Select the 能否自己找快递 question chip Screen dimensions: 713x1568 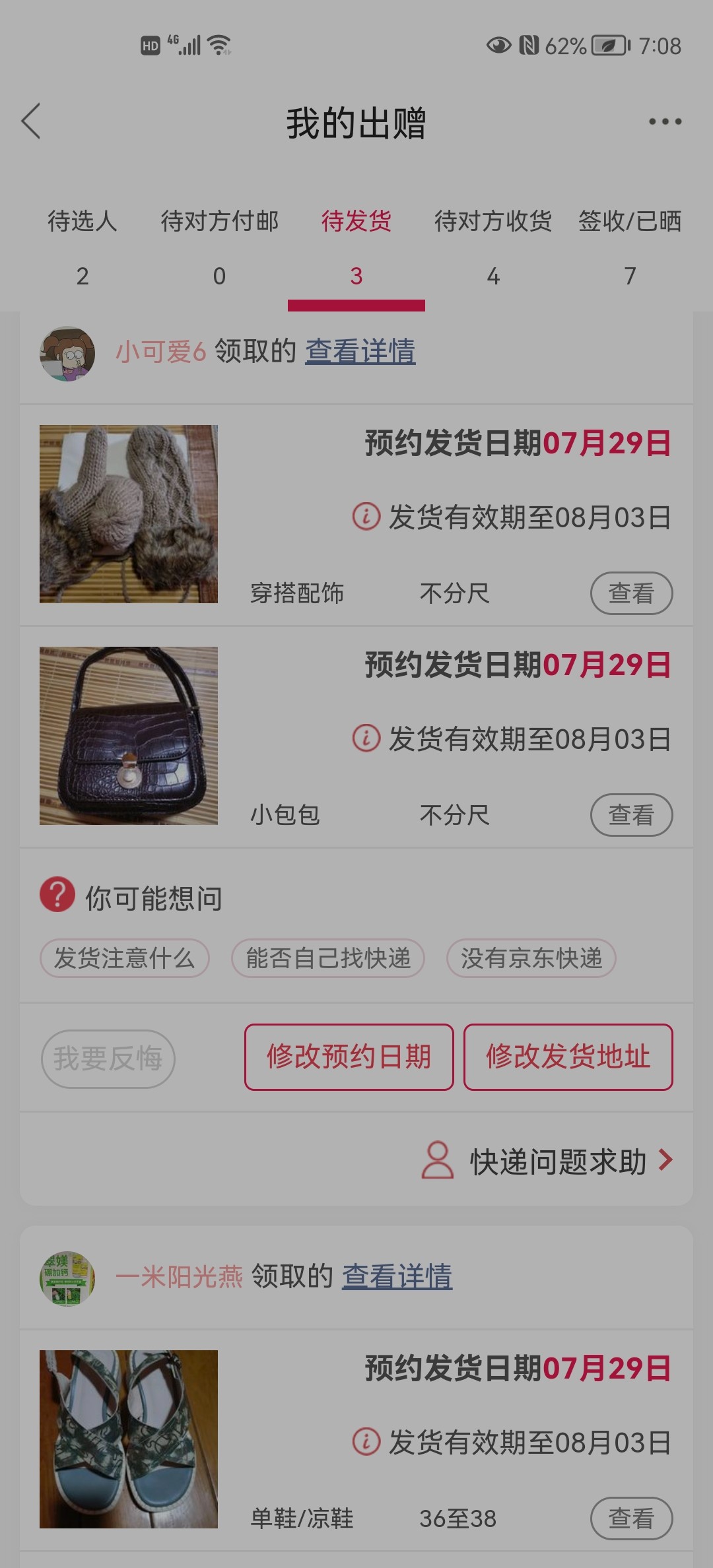328,958
